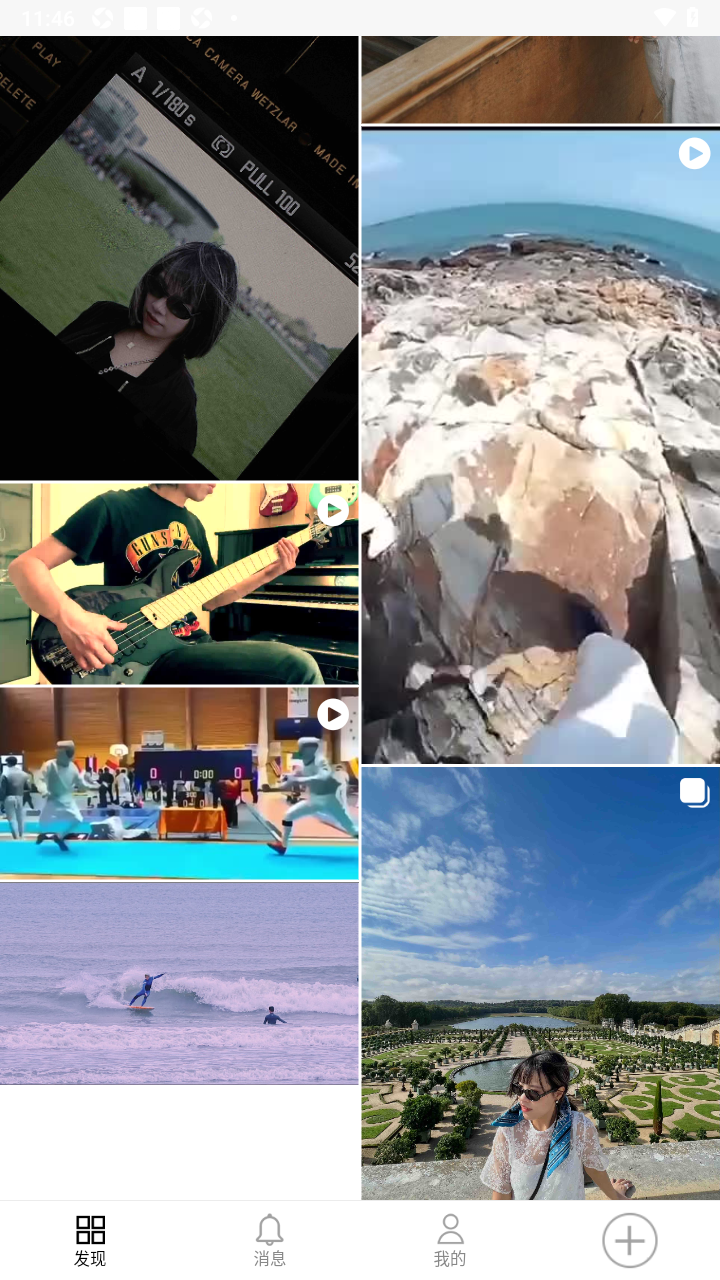Switch to the 发现 tab

[90, 1241]
